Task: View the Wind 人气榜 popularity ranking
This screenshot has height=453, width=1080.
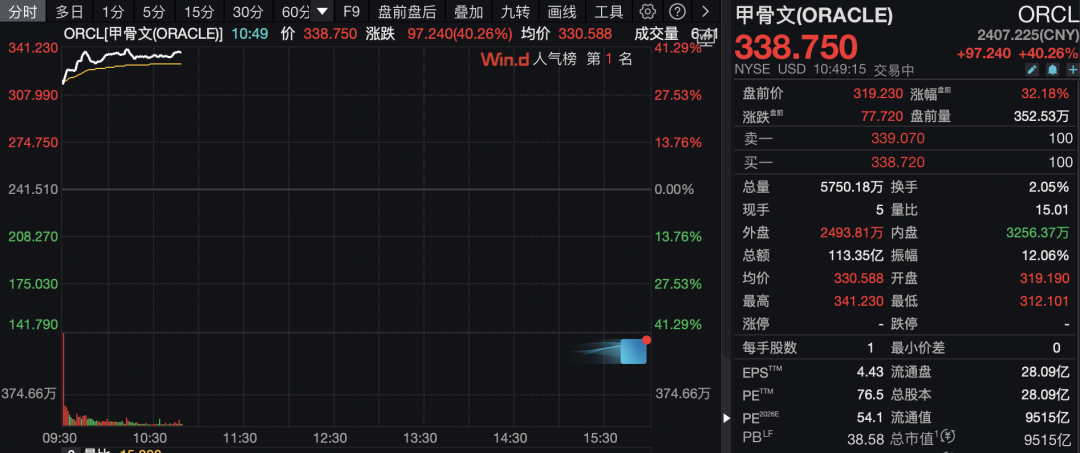Action: 556,59
